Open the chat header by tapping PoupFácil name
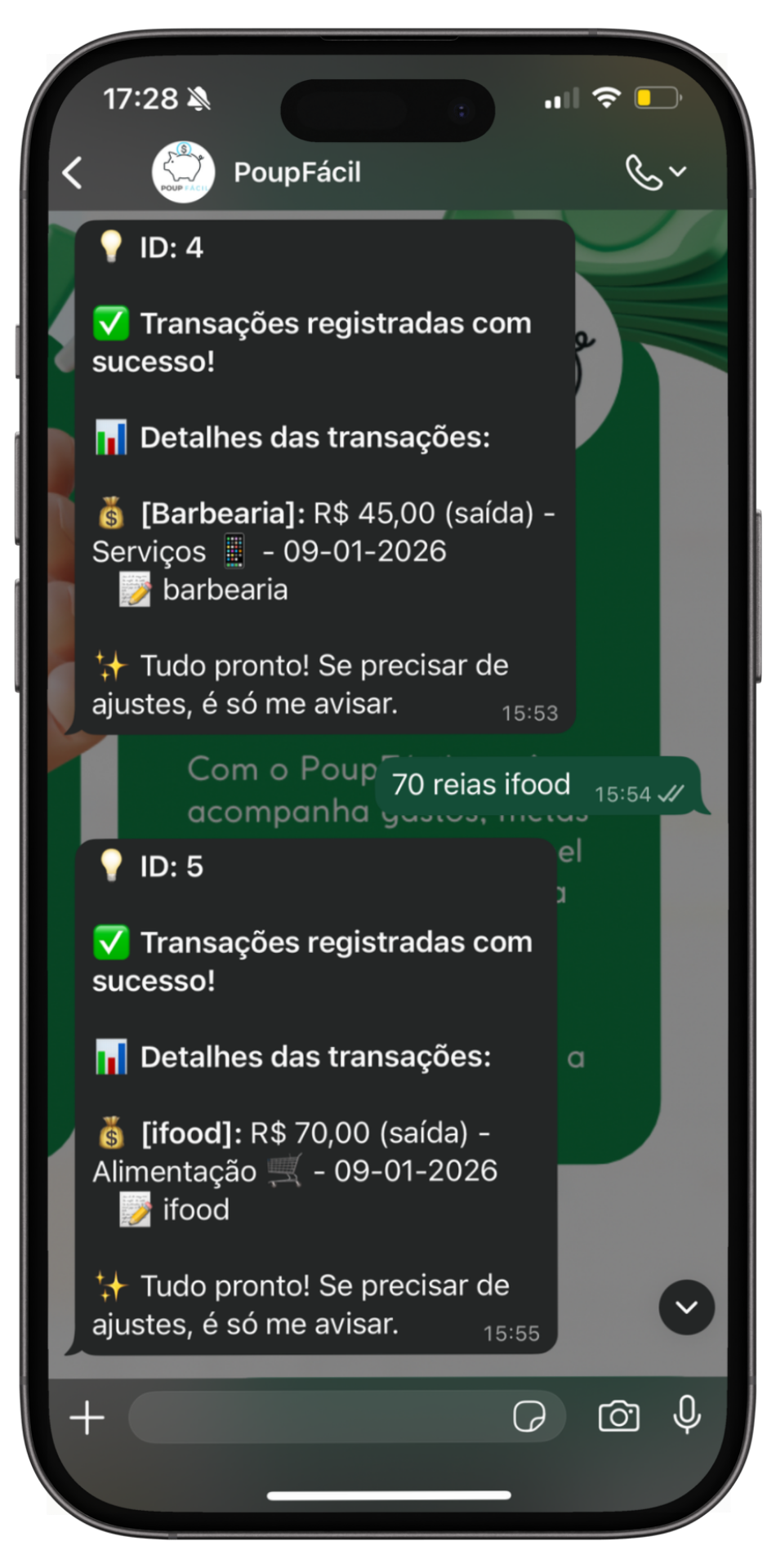 (x=297, y=172)
